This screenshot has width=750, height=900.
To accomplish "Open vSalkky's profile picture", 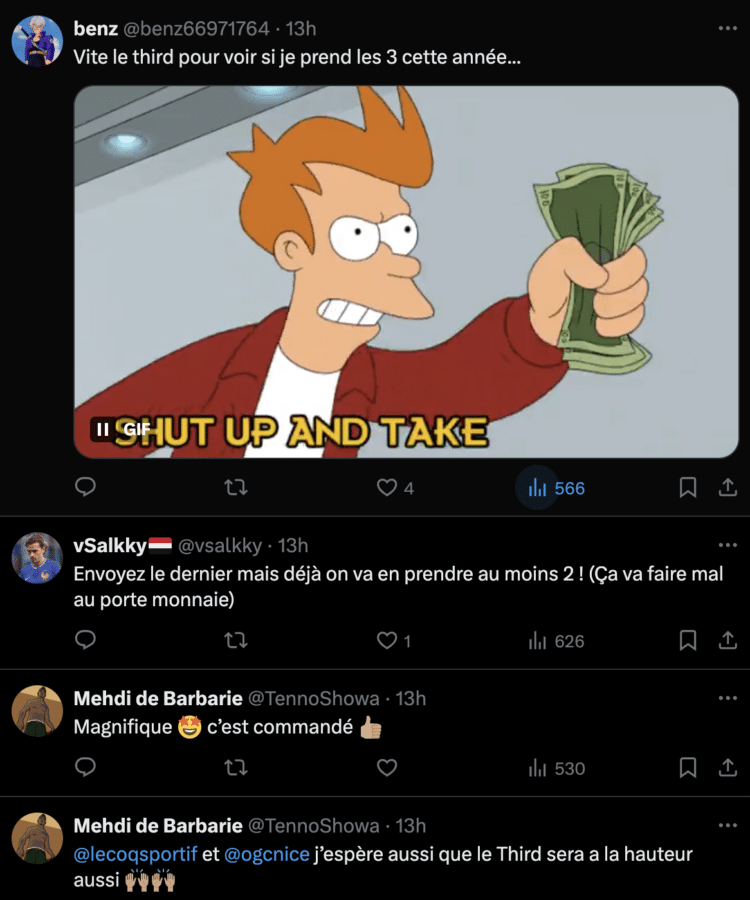I will coord(37,557).
